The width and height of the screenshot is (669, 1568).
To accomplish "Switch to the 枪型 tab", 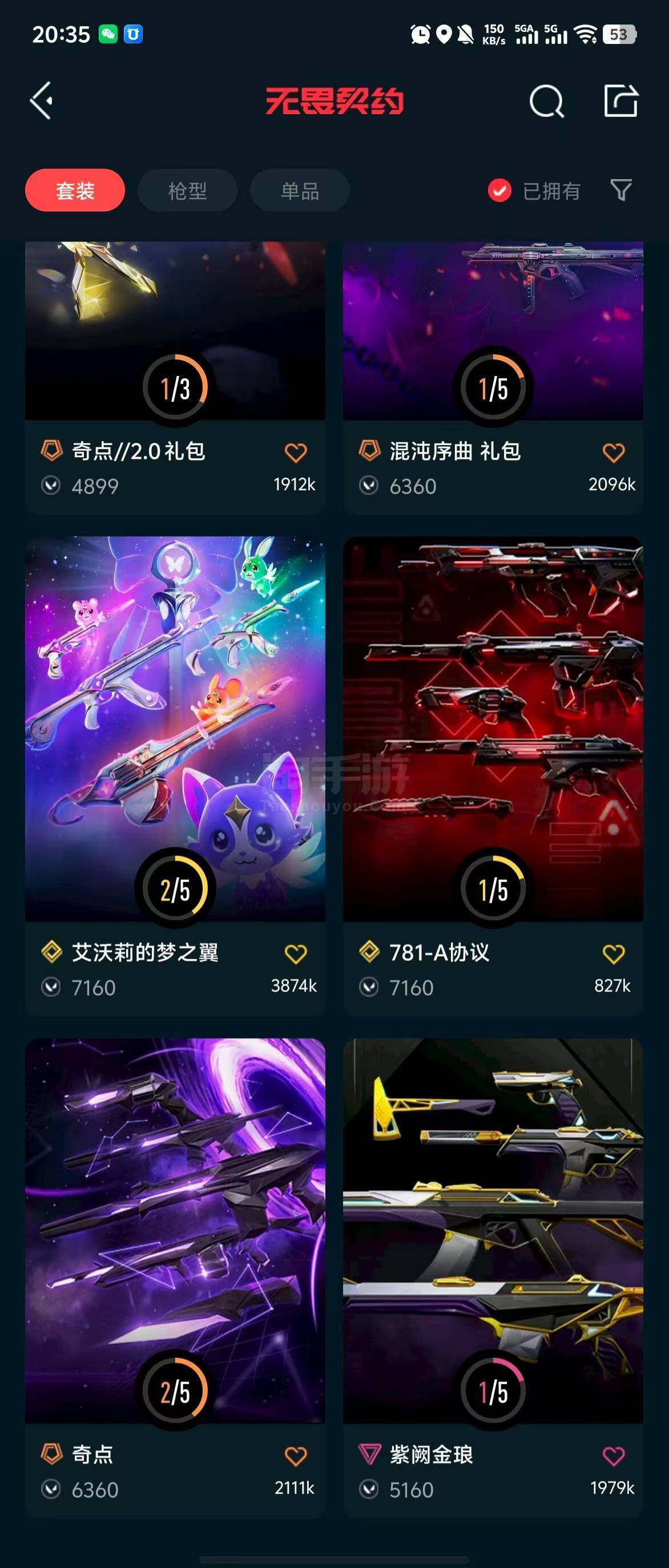I will coord(187,191).
